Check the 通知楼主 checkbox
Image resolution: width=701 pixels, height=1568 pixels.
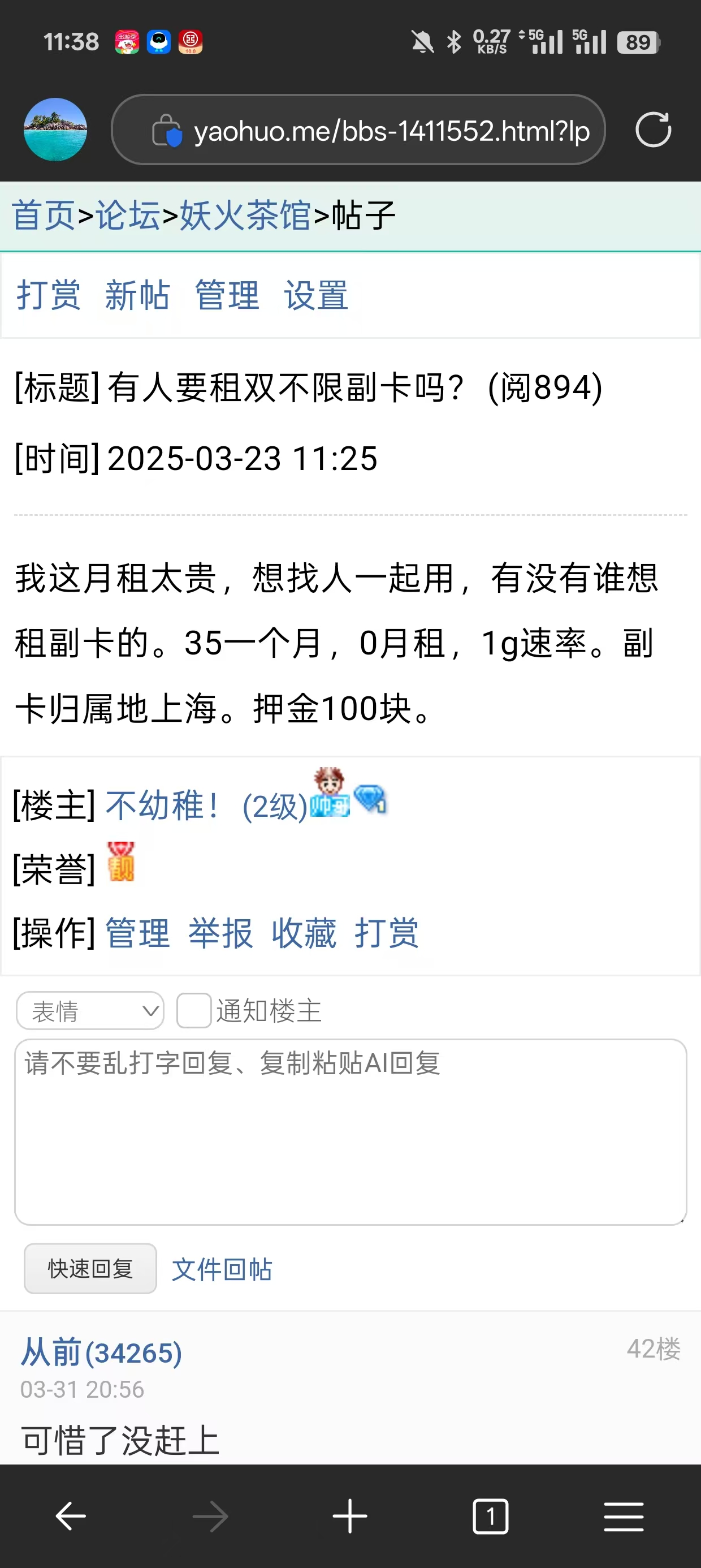(x=193, y=1011)
